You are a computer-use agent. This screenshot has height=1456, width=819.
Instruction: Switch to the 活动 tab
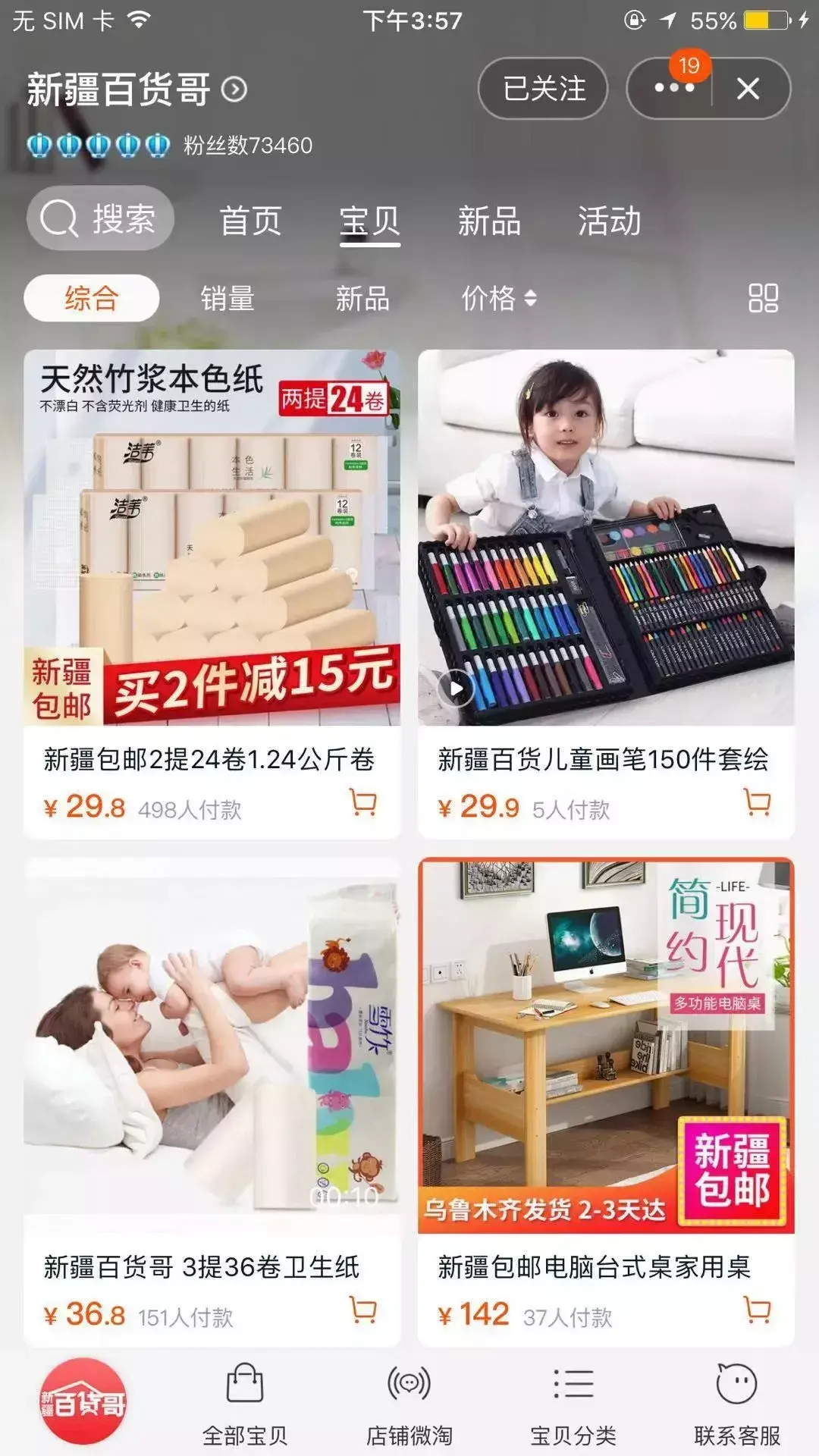(609, 221)
